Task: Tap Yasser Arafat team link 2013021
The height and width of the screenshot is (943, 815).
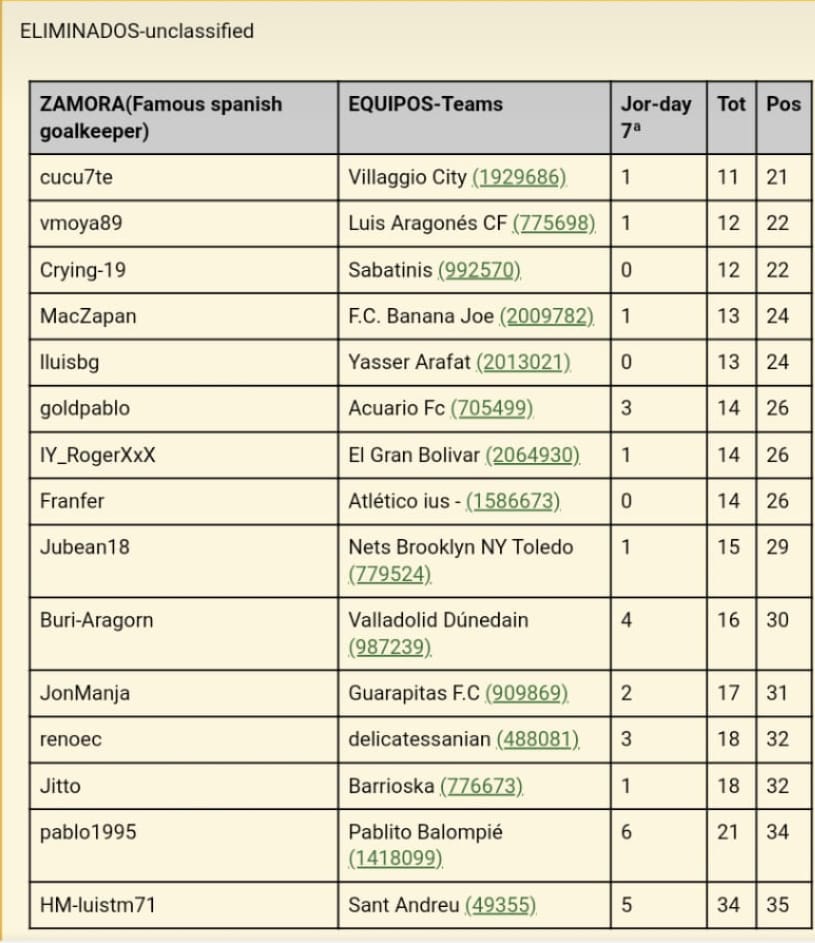Action: tap(523, 362)
